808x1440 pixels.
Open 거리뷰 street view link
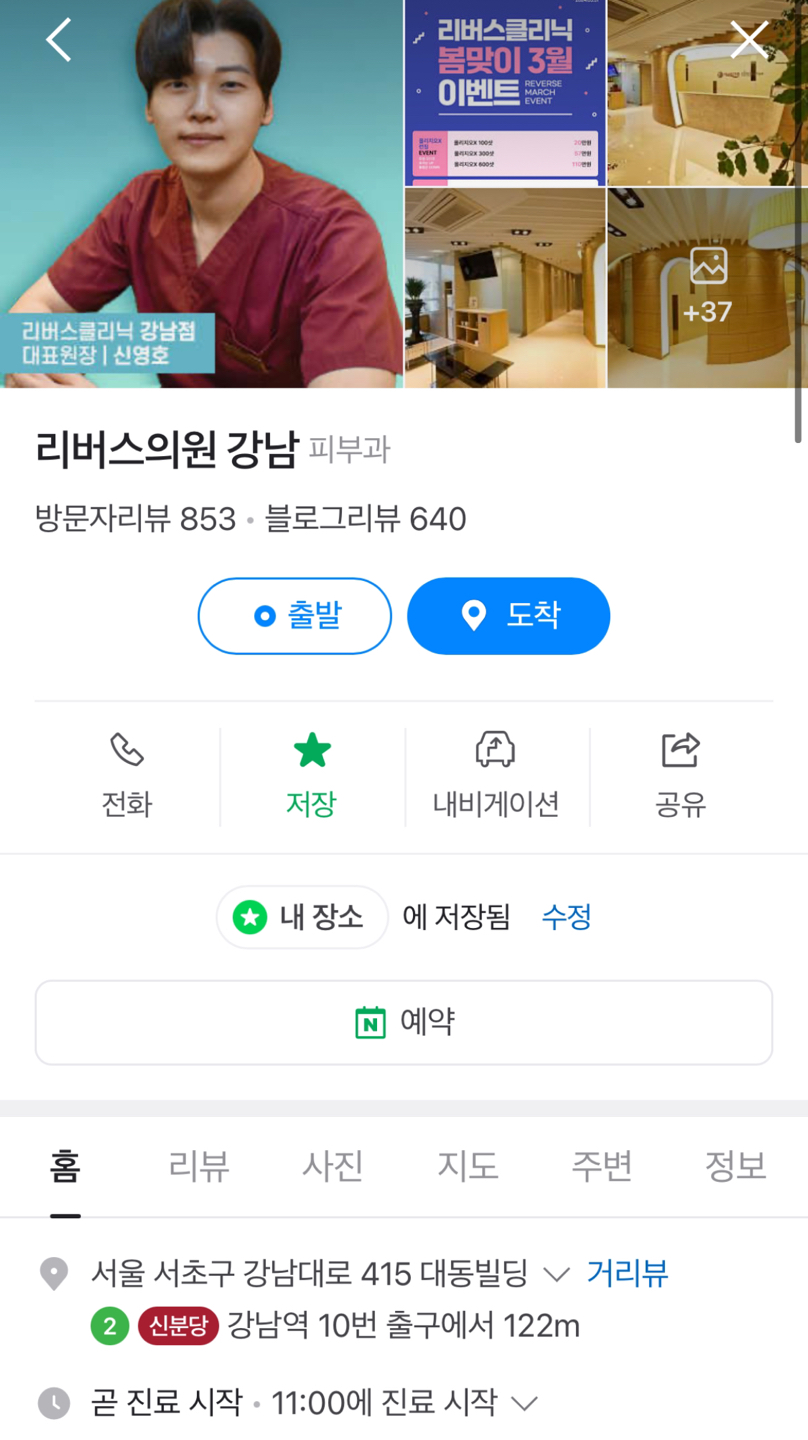627,1273
